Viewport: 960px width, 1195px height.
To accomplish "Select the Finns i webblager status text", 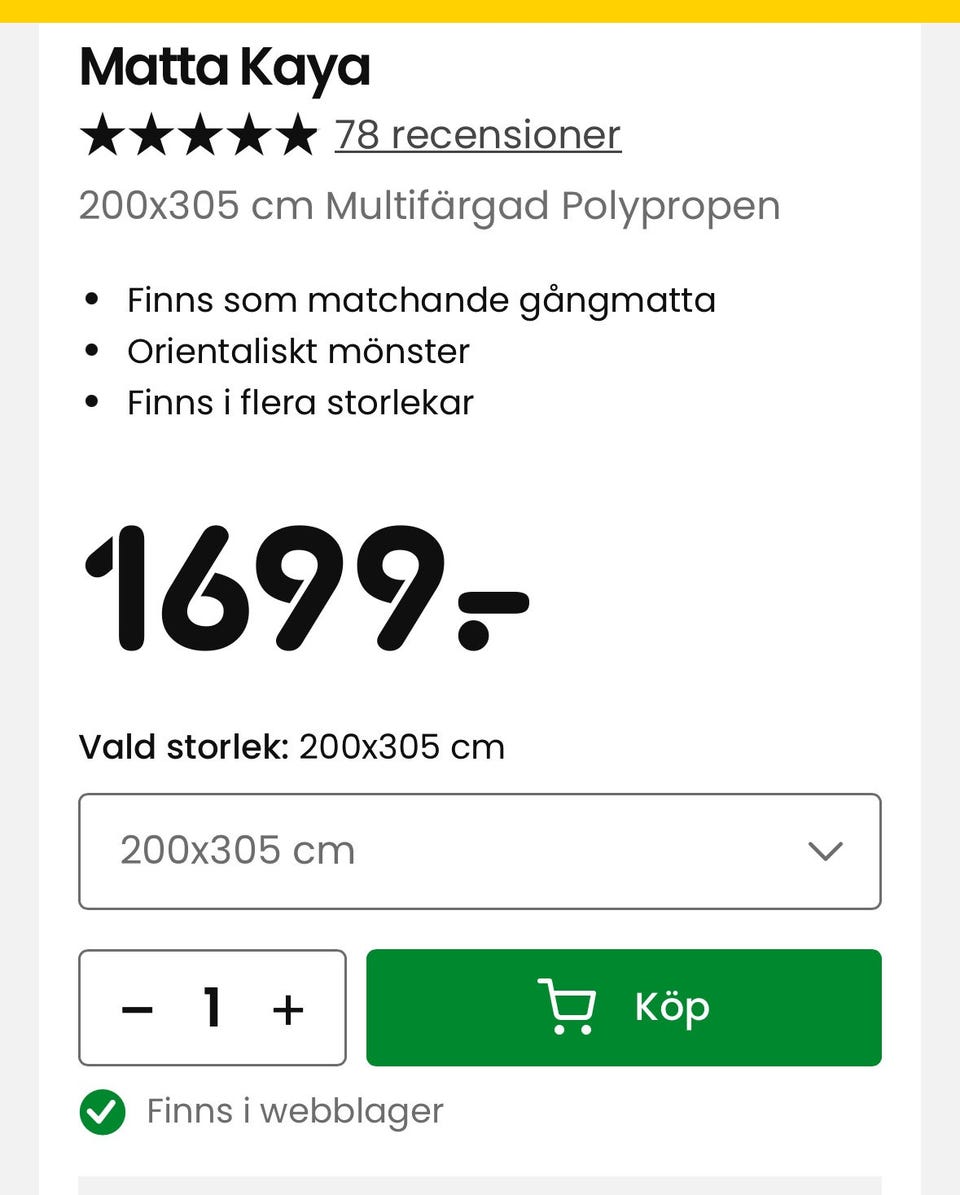I will click(x=294, y=1110).
